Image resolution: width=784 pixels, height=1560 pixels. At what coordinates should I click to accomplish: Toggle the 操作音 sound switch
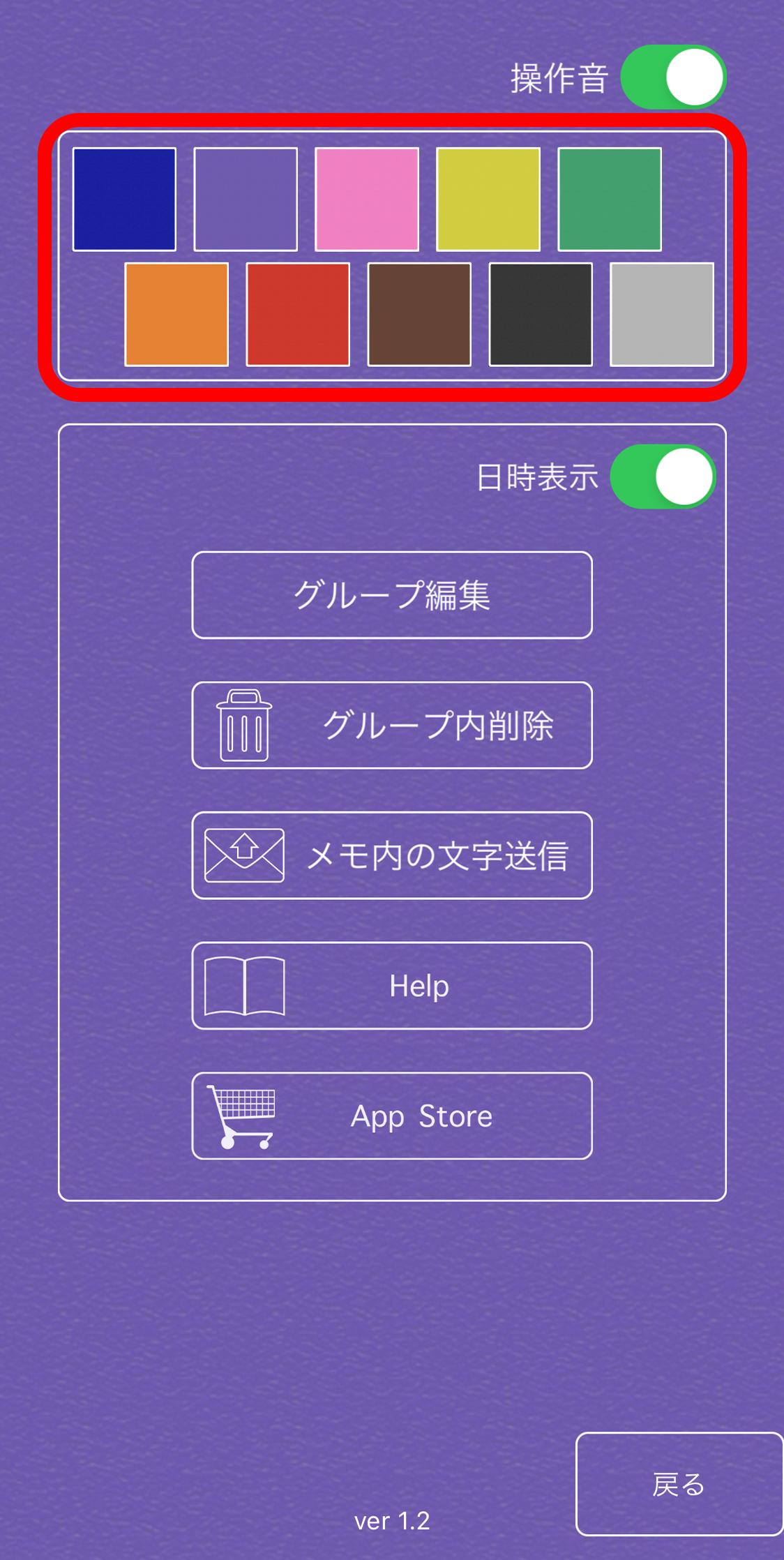click(x=673, y=77)
